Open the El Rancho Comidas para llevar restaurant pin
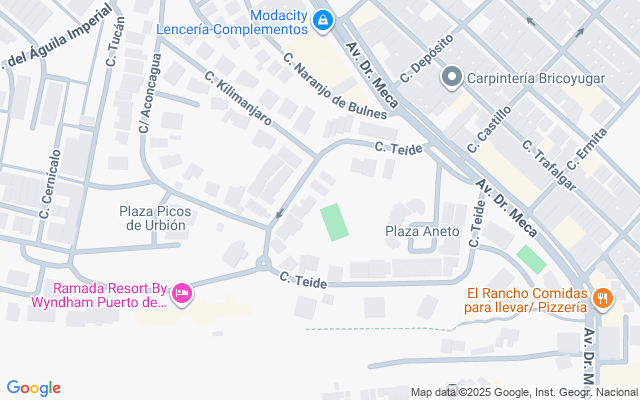The image size is (640, 400). pos(602,297)
